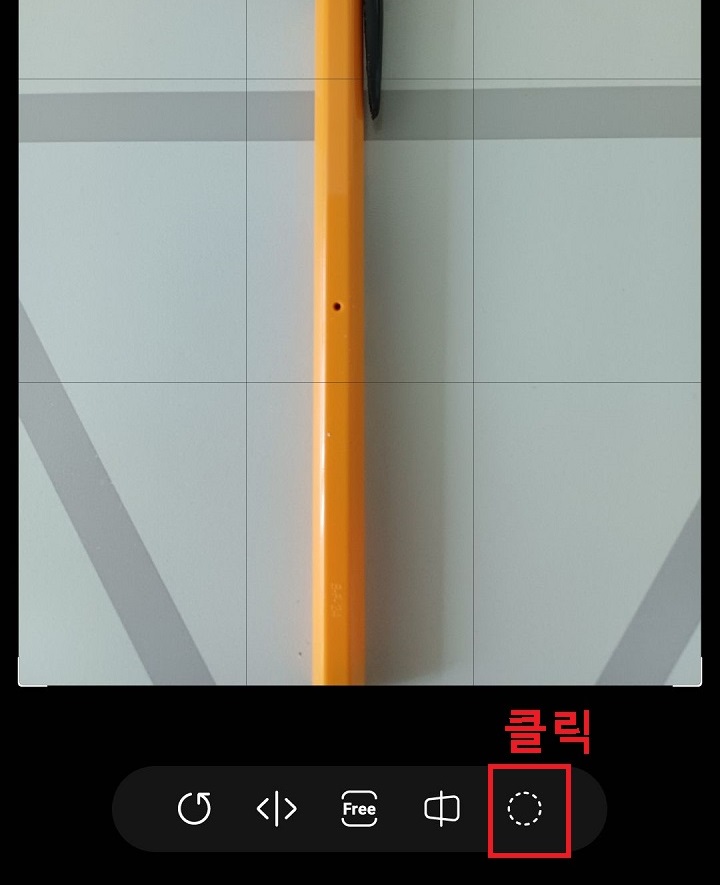The image size is (720, 886).
Task: Open the Free aspect ratio selector
Action: point(357,808)
